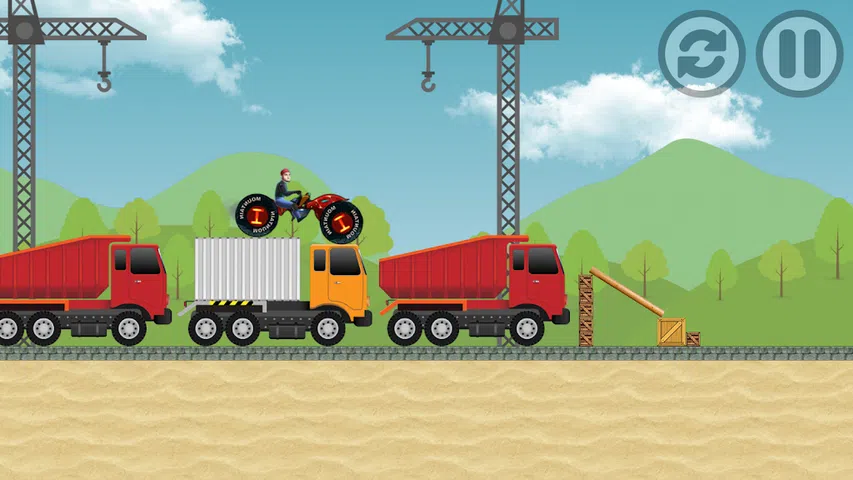Pause the game
The height and width of the screenshot is (480, 853).
(798, 54)
